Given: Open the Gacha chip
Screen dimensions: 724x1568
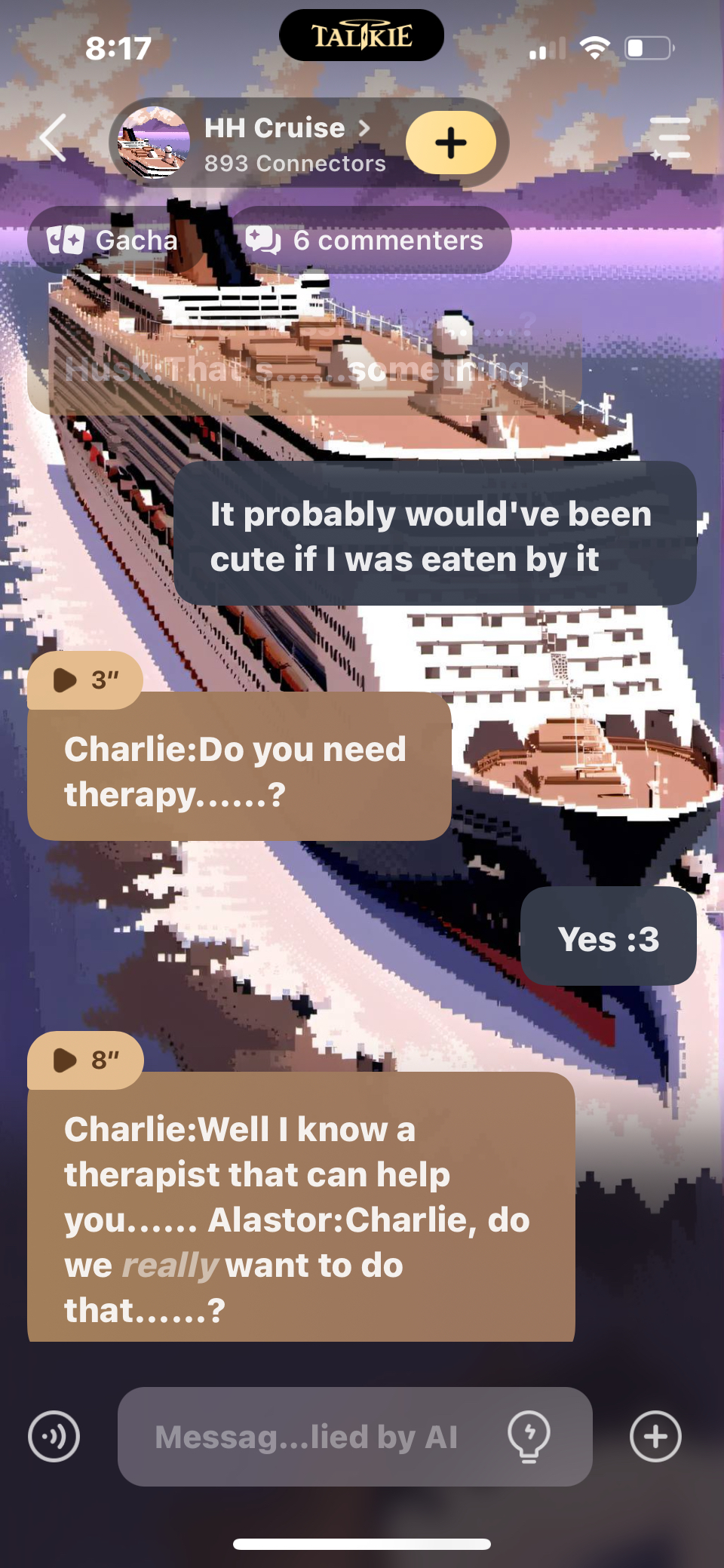Looking at the screenshot, I should (112, 241).
